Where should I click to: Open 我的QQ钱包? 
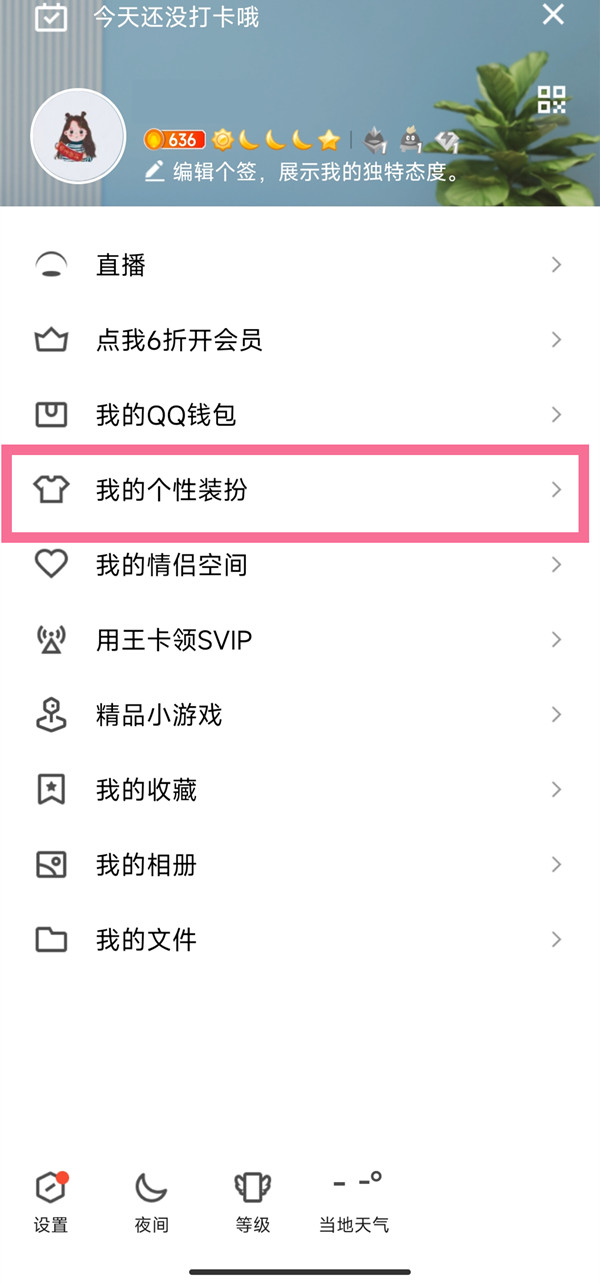point(300,415)
